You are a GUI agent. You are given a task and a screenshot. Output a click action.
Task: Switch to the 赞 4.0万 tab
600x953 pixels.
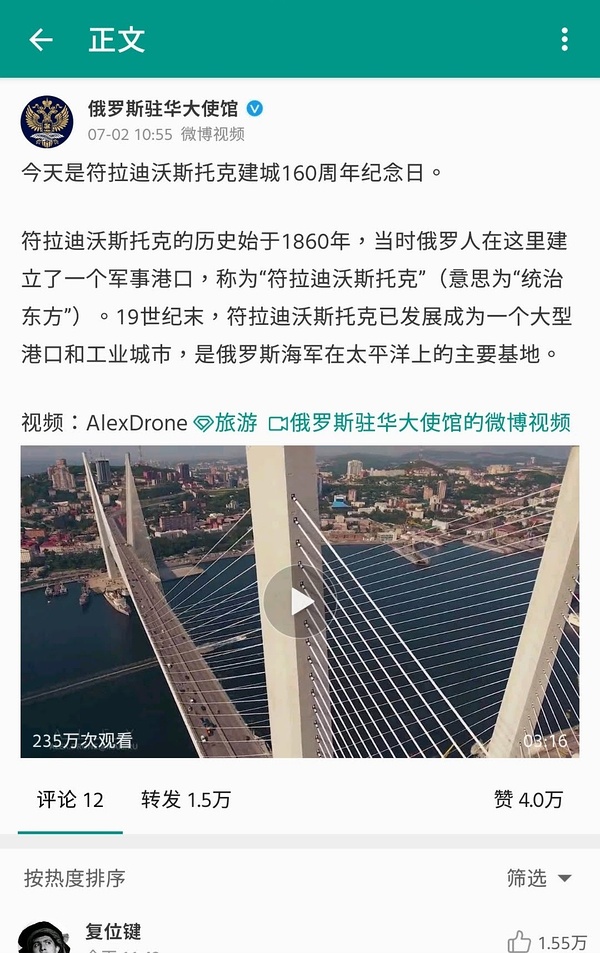528,799
